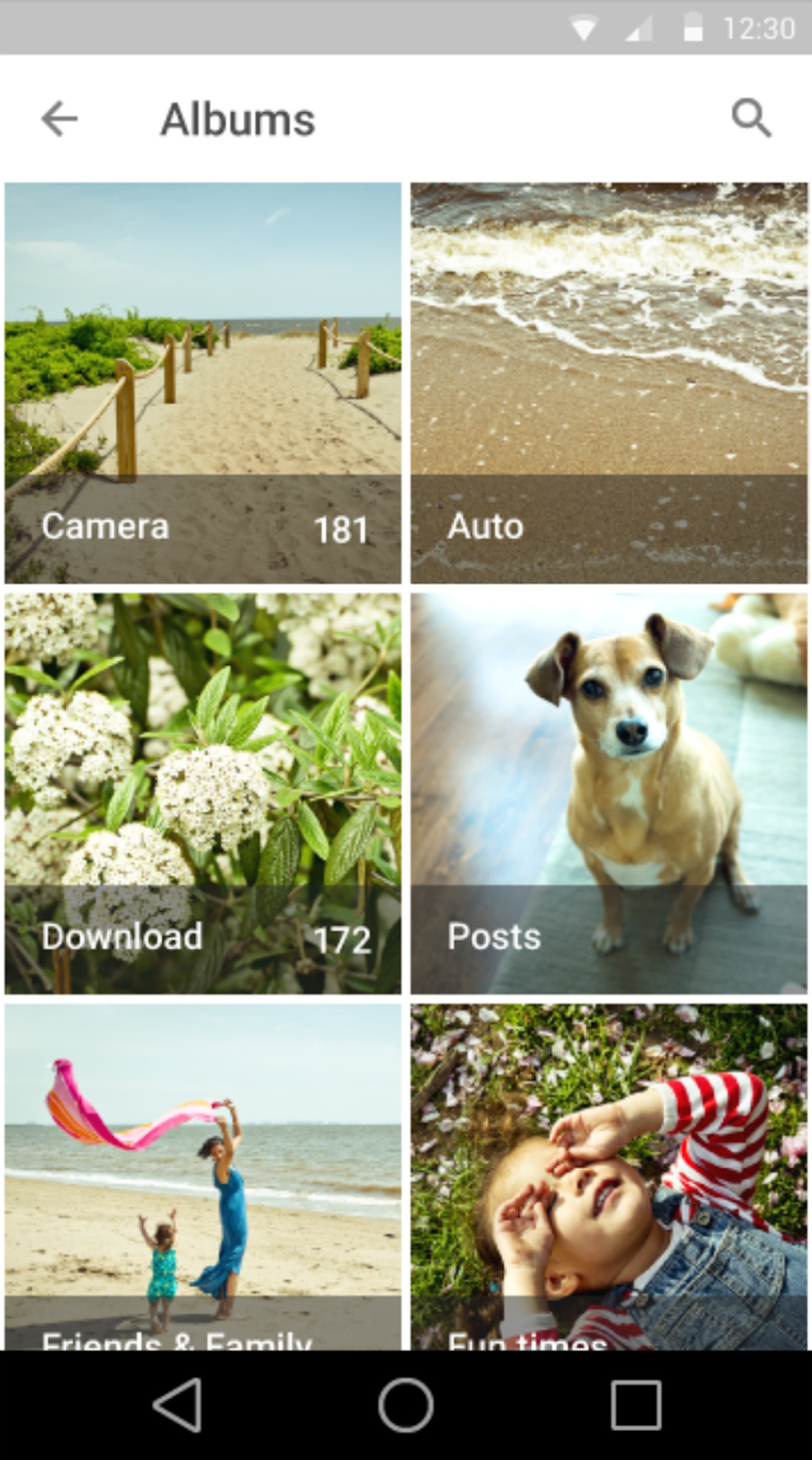Show recent apps with the square button

[x=636, y=1405]
